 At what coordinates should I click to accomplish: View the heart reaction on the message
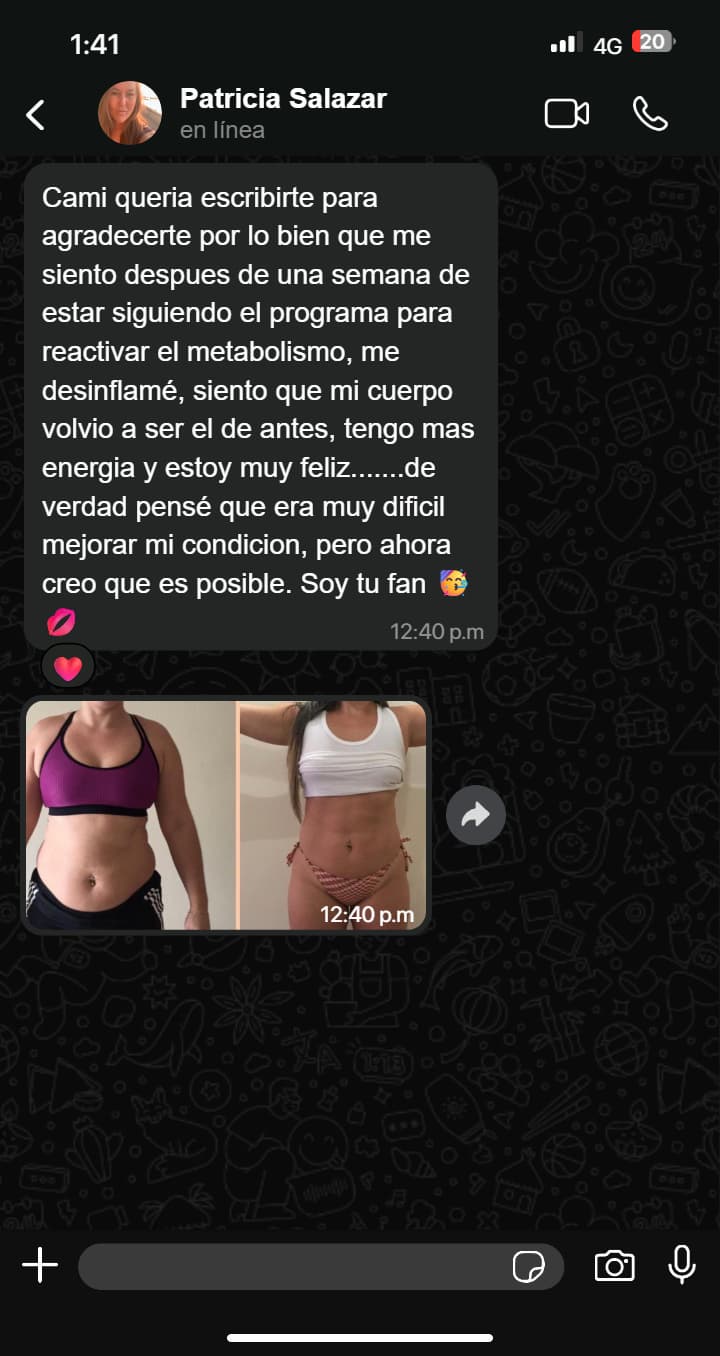click(x=68, y=667)
